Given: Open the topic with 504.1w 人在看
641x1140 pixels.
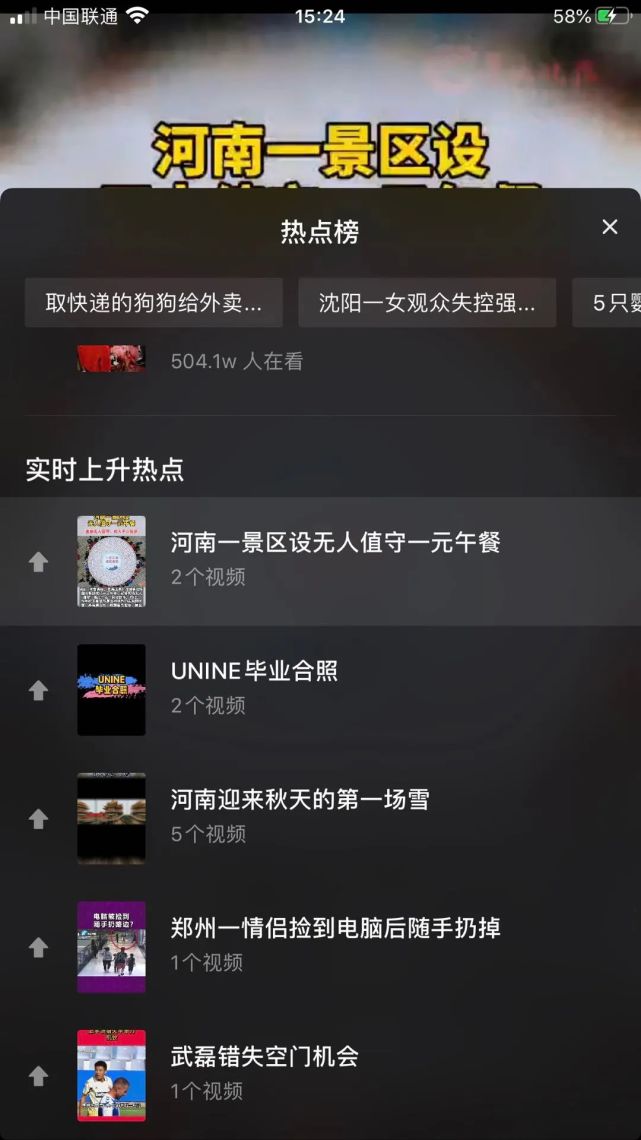Looking at the screenshot, I should [237, 361].
